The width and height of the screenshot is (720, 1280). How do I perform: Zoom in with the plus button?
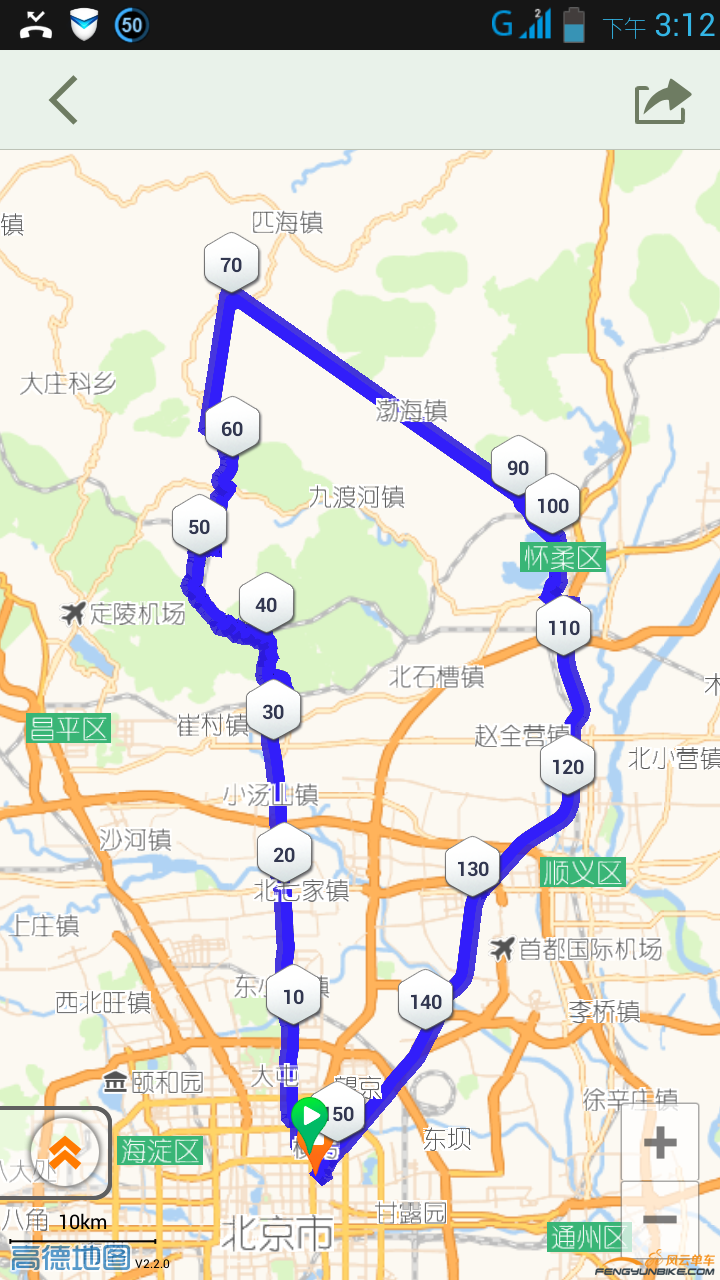point(660,1140)
